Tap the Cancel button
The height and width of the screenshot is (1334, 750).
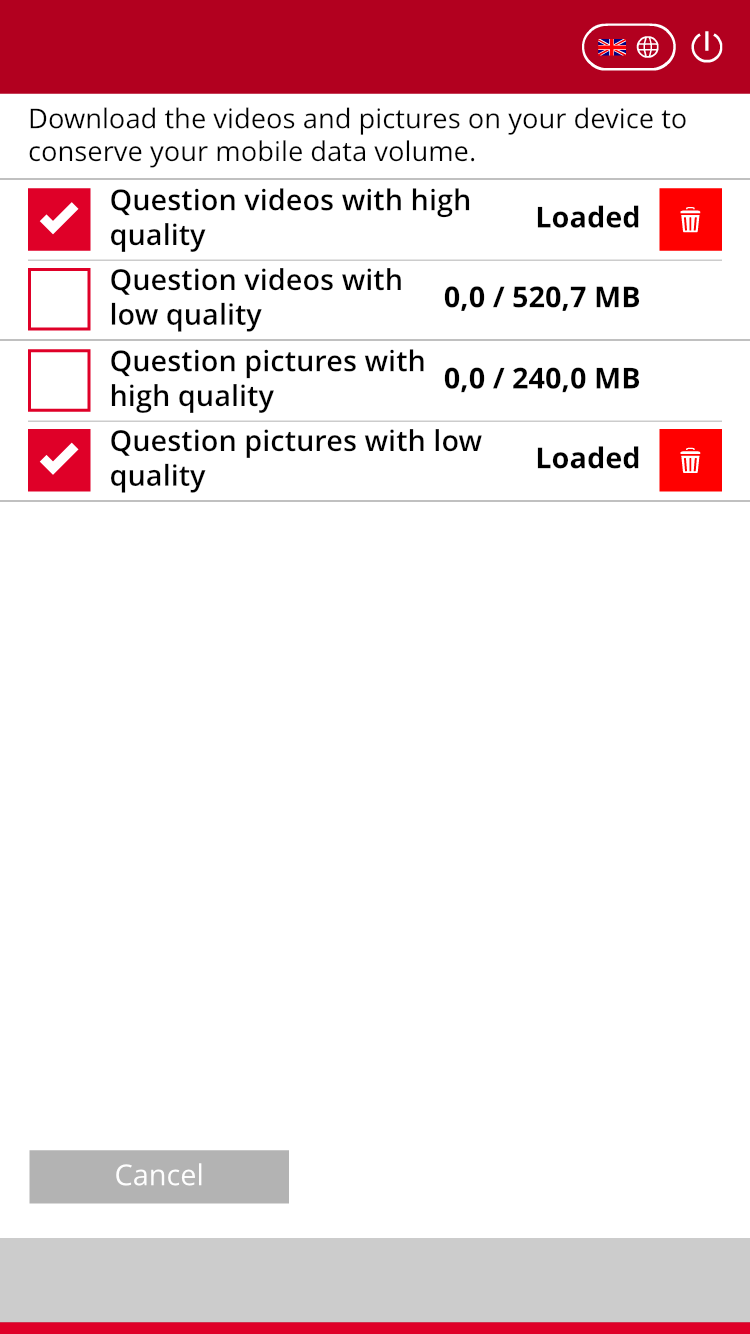(x=159, y=1176)
